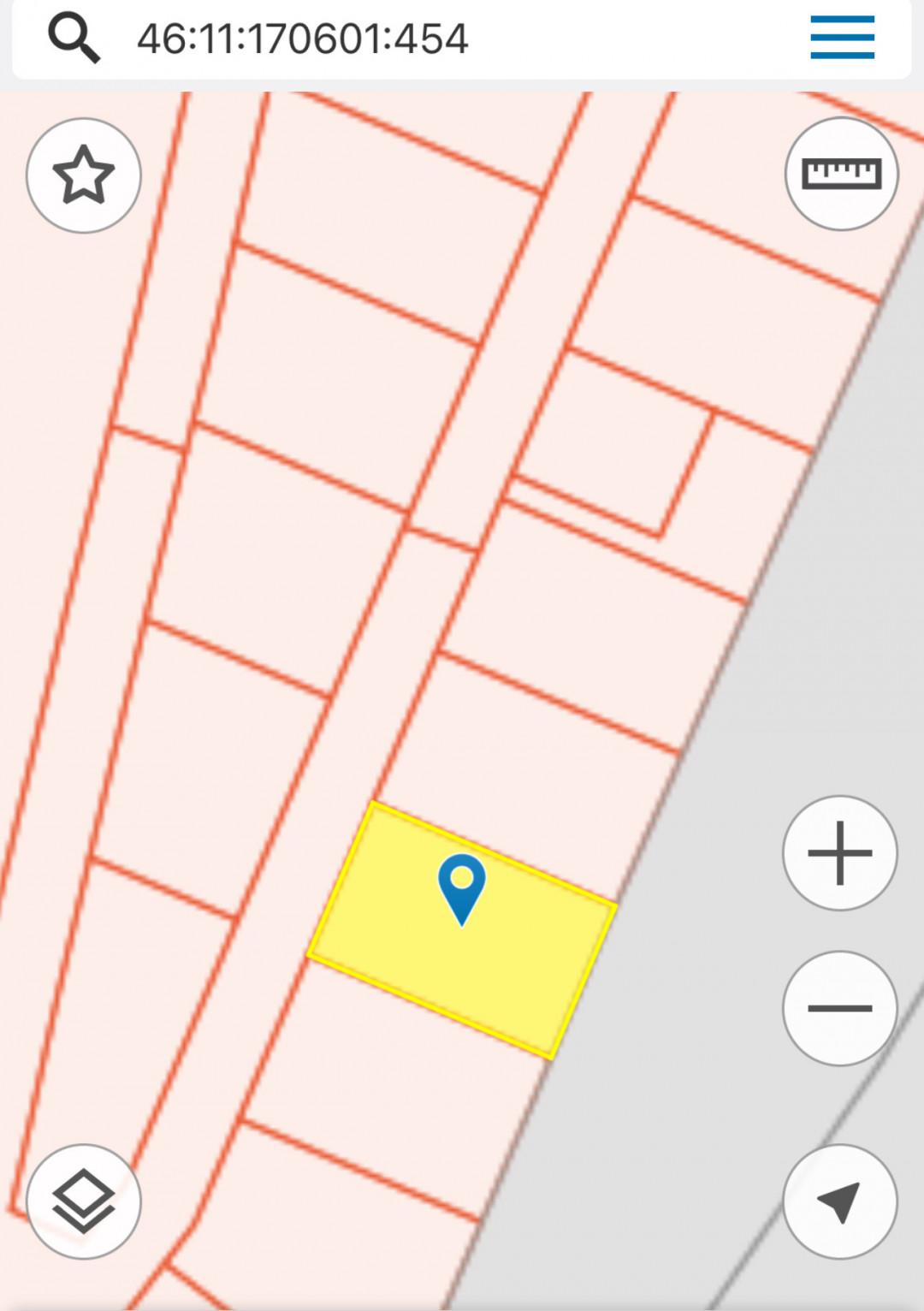Open the map layers selector
Image resolution: width=924 pixels, height=1311 pixels.
(84, 1201)
